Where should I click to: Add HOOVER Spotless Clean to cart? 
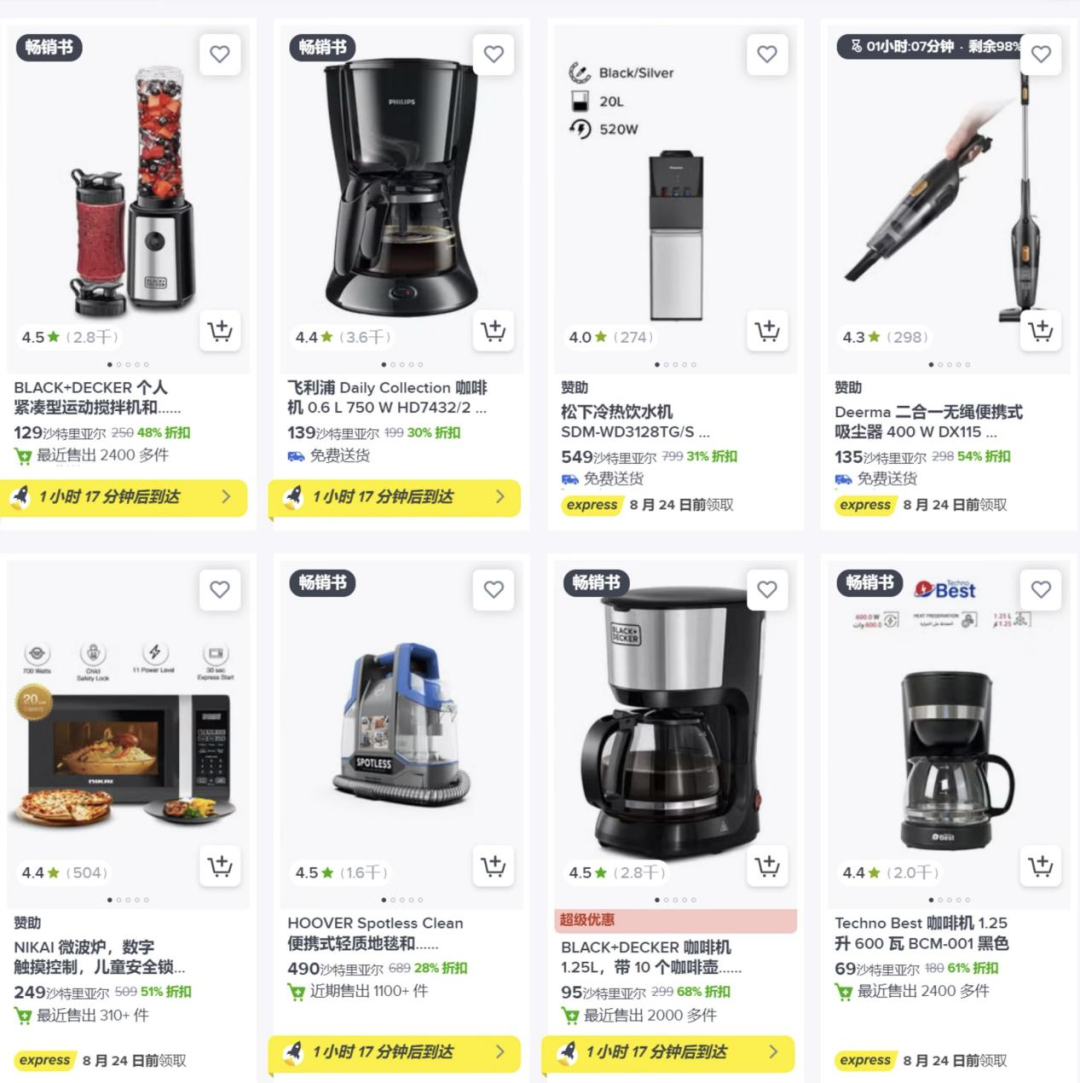click(493, 866)
